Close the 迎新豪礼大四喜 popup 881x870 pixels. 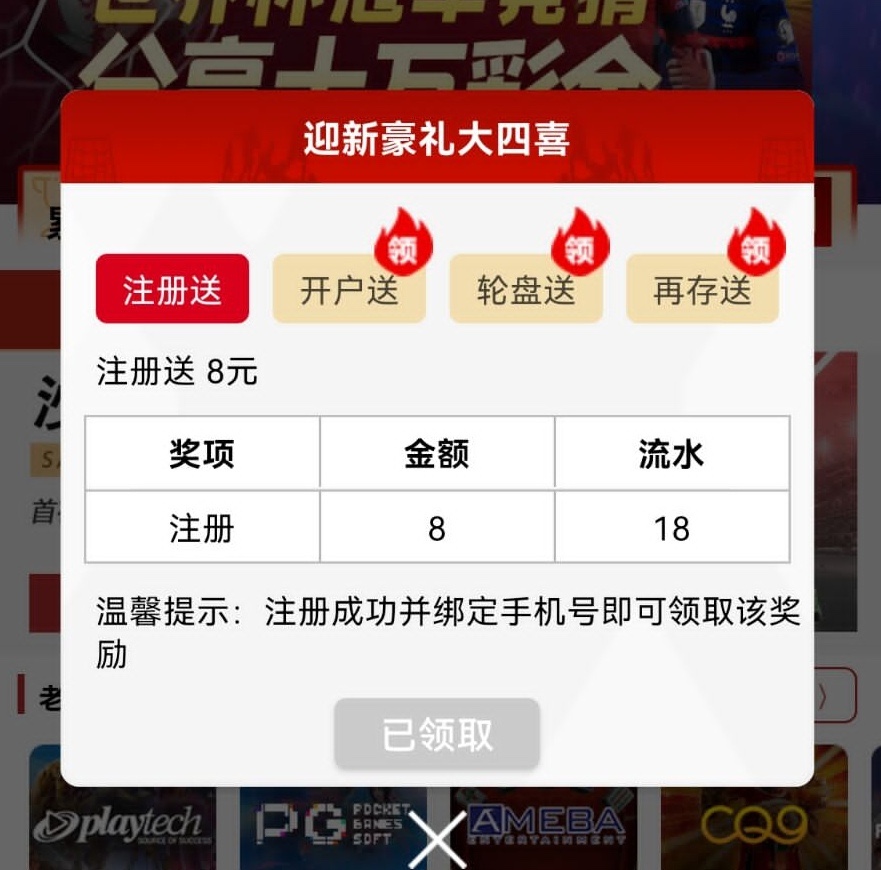click(437, 840)
